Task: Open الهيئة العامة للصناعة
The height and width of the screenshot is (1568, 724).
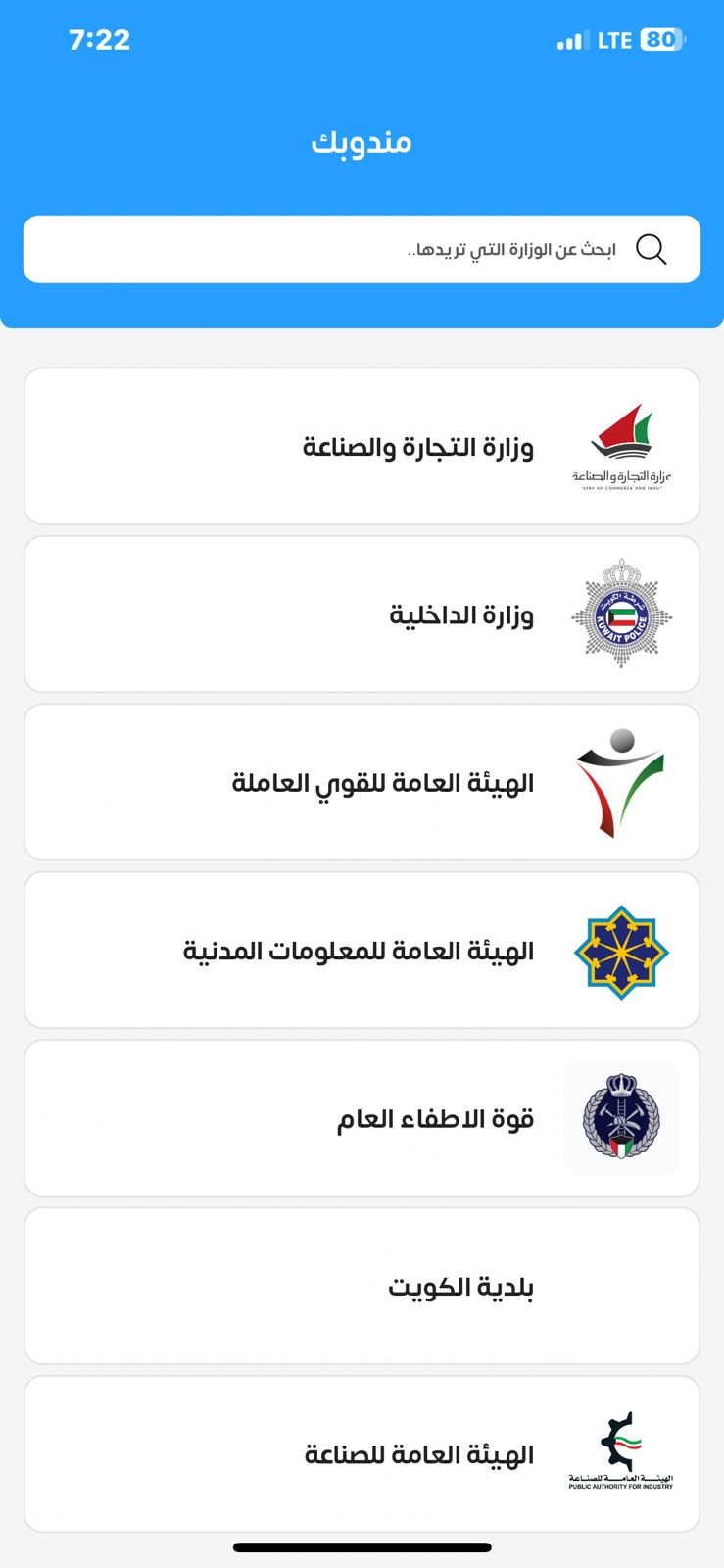Action: click(x=362, y=1454)
